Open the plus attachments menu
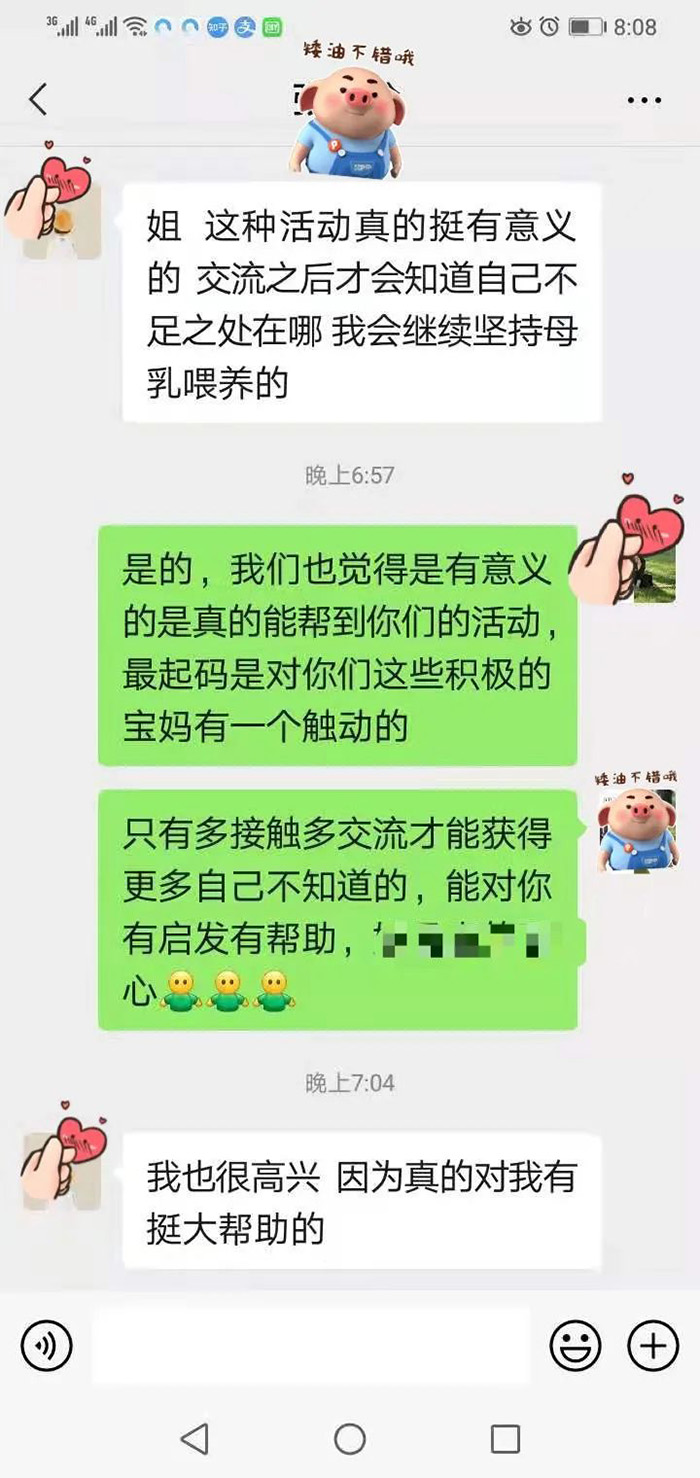Image resolution: width=700 pixels, height=1478 pixels. click(x=653, y=1345)
